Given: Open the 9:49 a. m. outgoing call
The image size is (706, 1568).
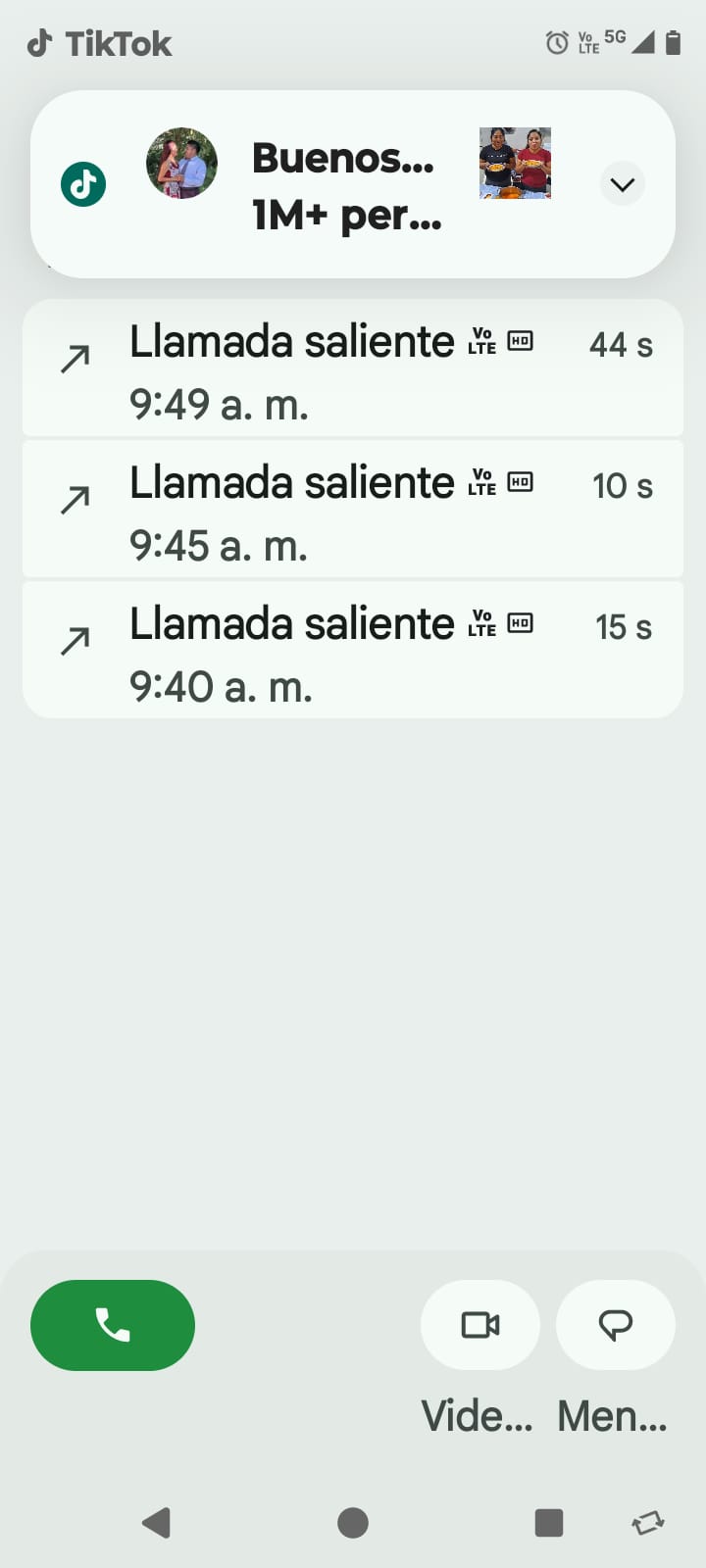Looking at the screenshot, I should tap(352, 369).
